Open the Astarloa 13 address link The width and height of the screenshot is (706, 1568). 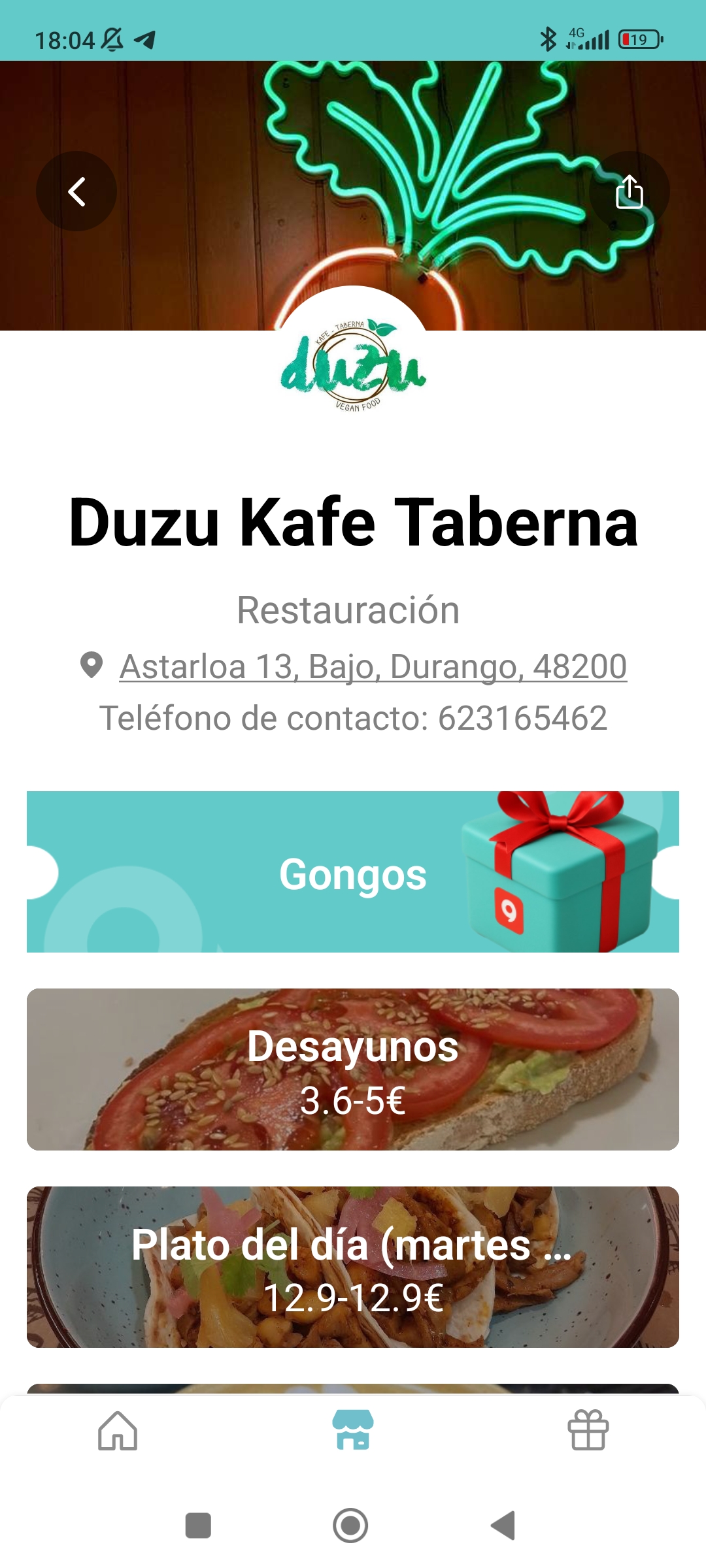tap(373, 666)
